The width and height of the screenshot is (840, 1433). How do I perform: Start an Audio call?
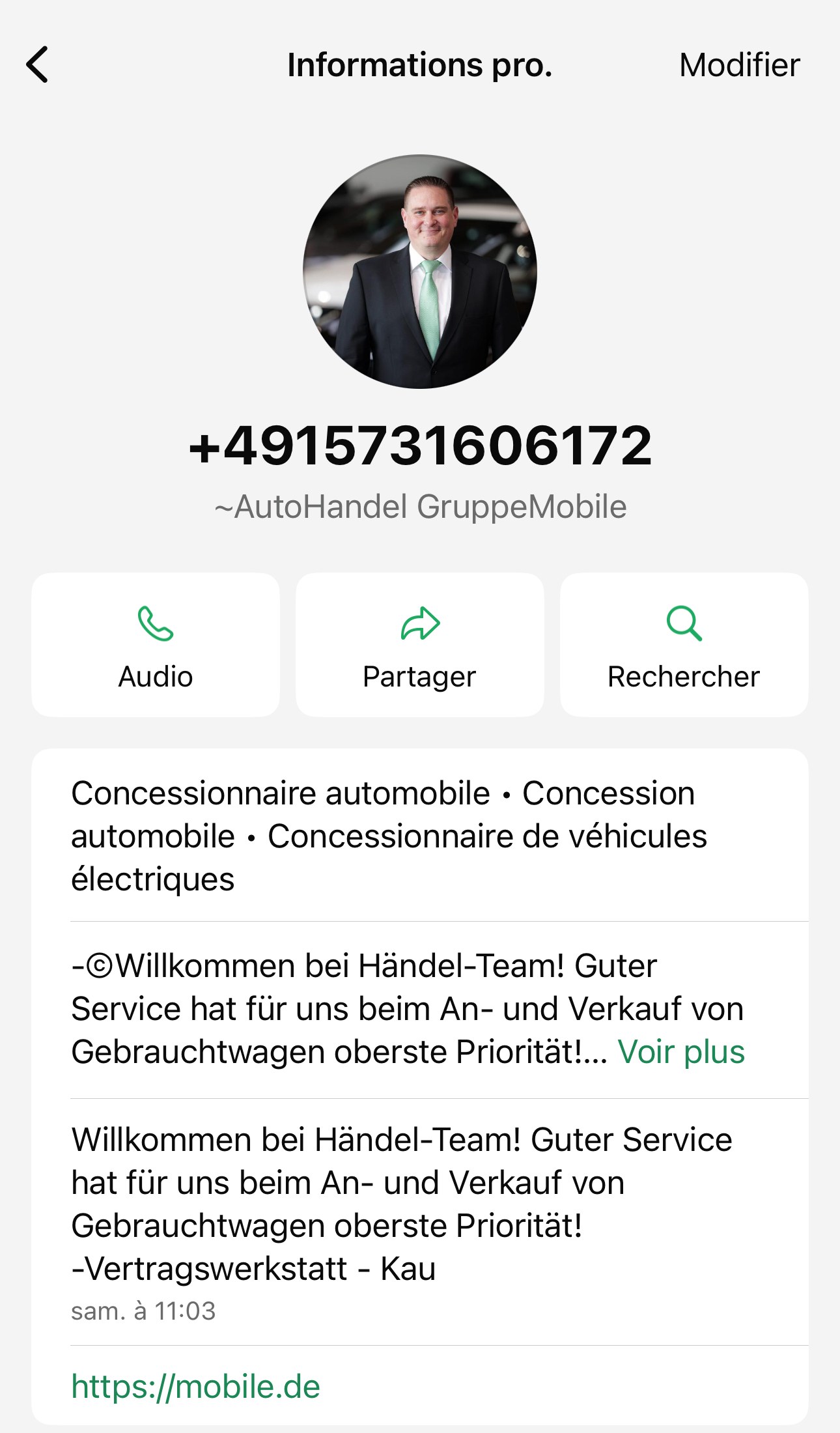[156, 645]
